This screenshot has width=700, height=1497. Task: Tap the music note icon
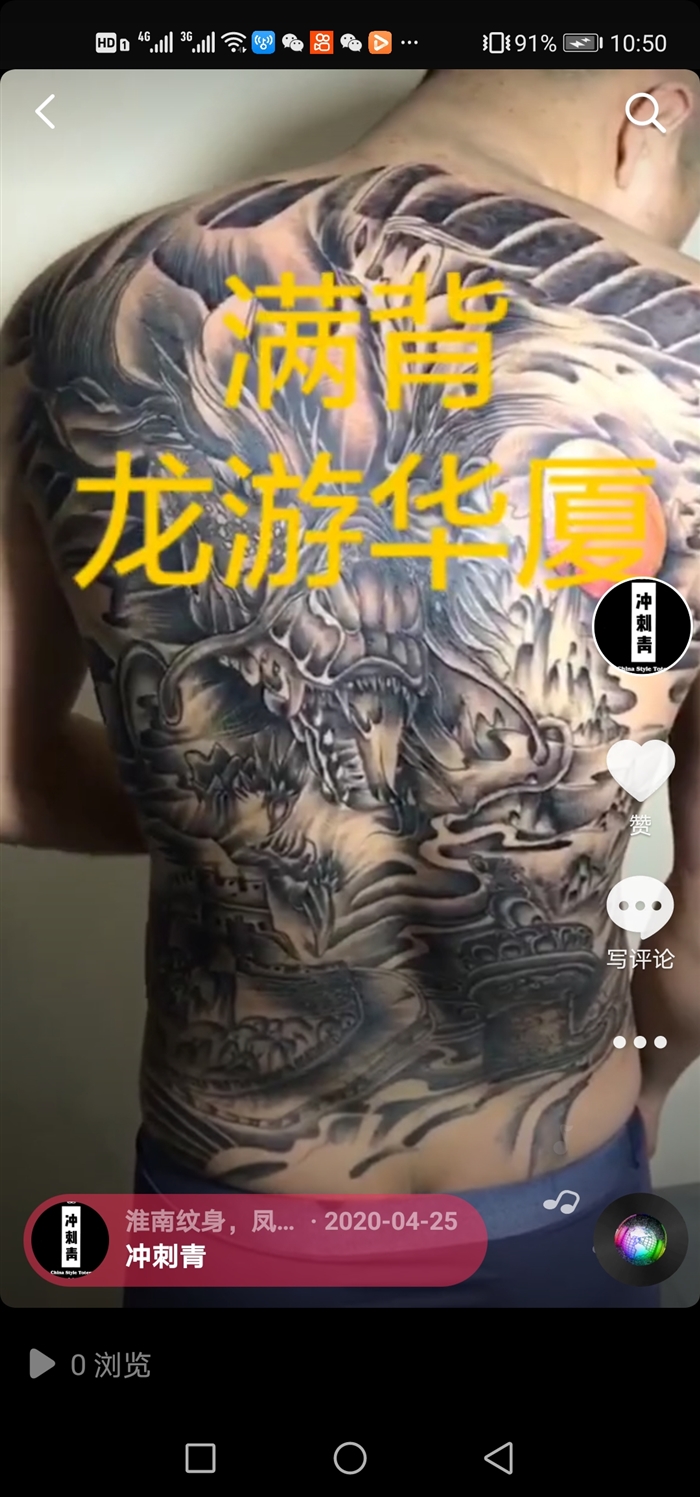(562, 1201)
